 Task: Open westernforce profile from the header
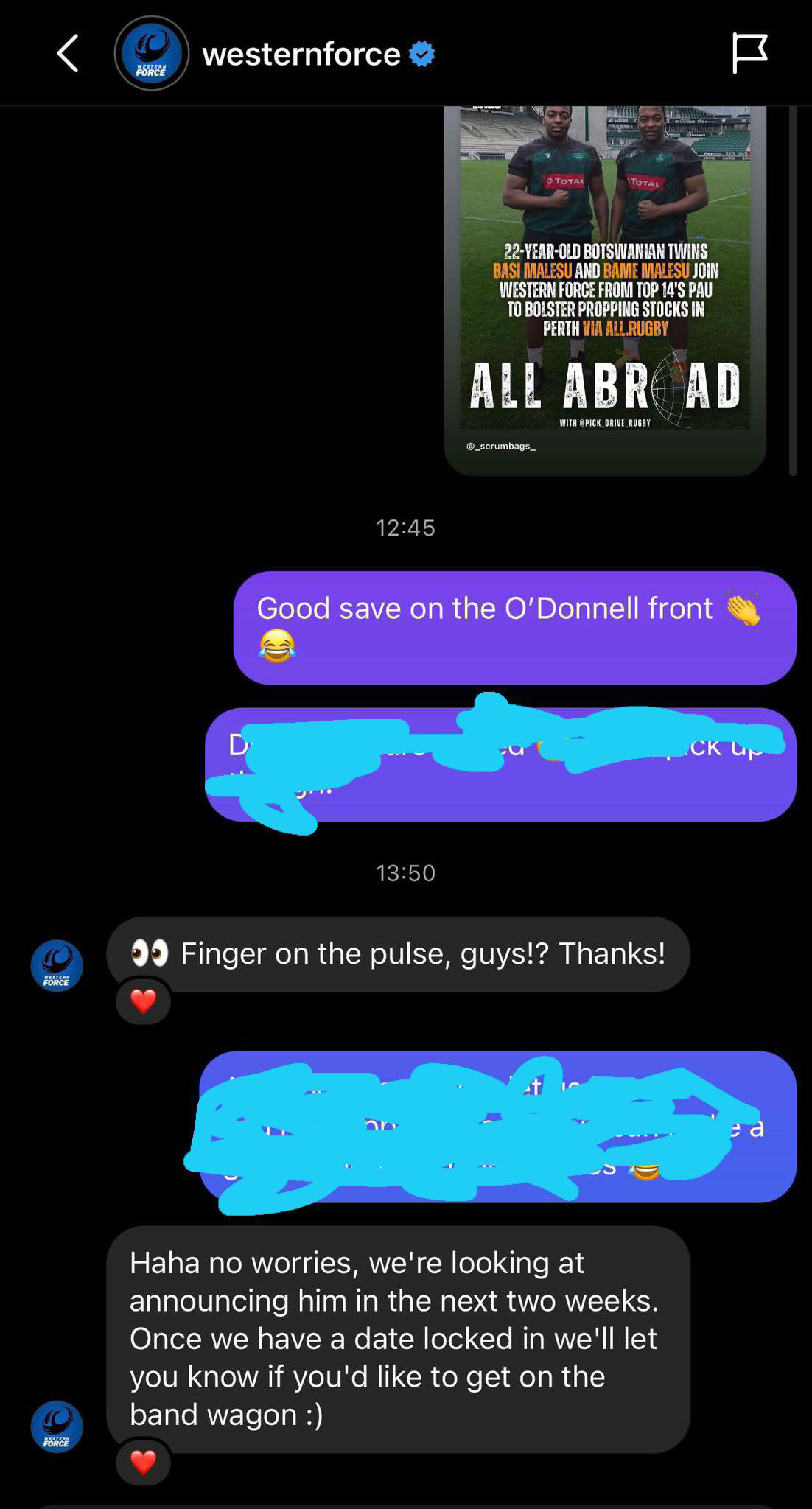pyautogui.click(x=301, y=55)
